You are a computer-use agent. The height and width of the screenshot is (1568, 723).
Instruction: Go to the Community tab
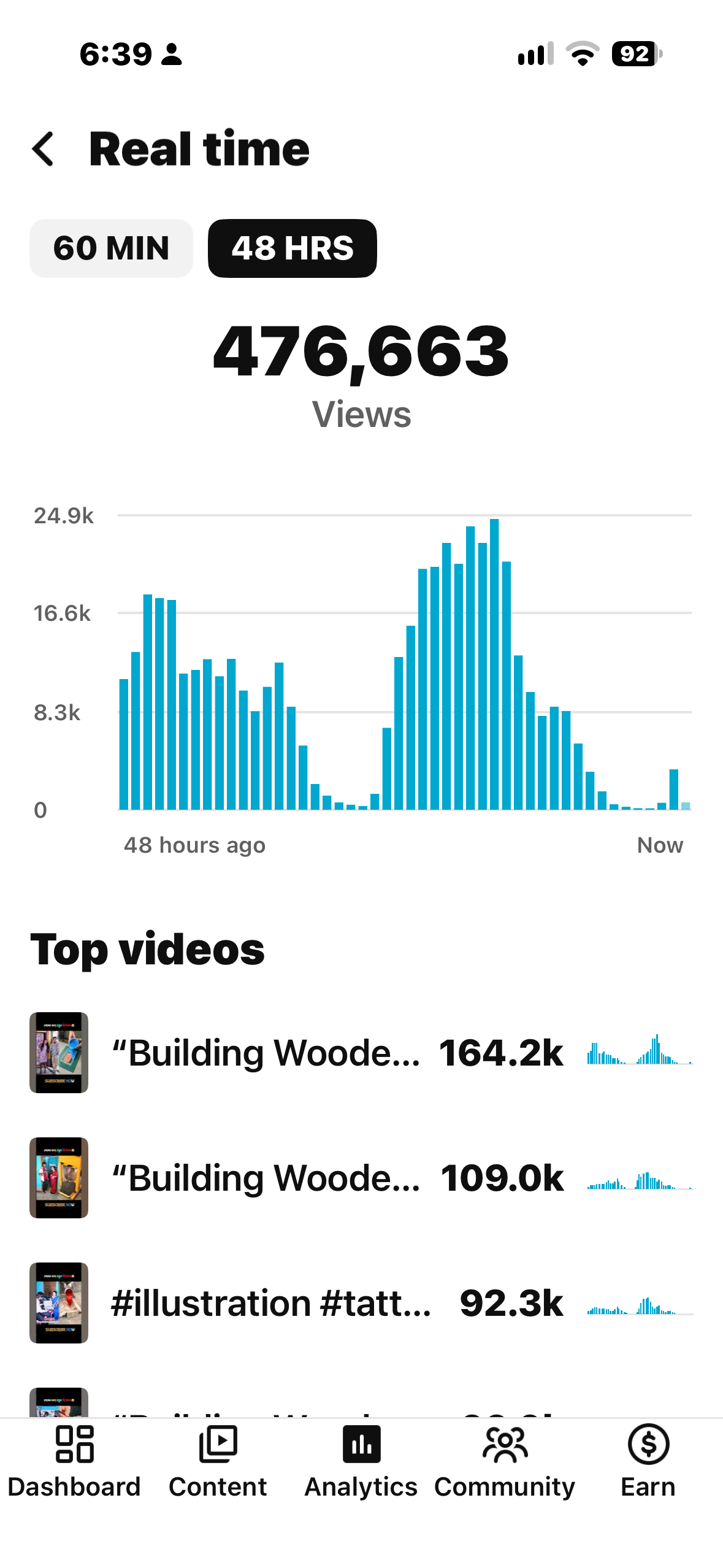pyautogui.click(x=505, y=1462)
